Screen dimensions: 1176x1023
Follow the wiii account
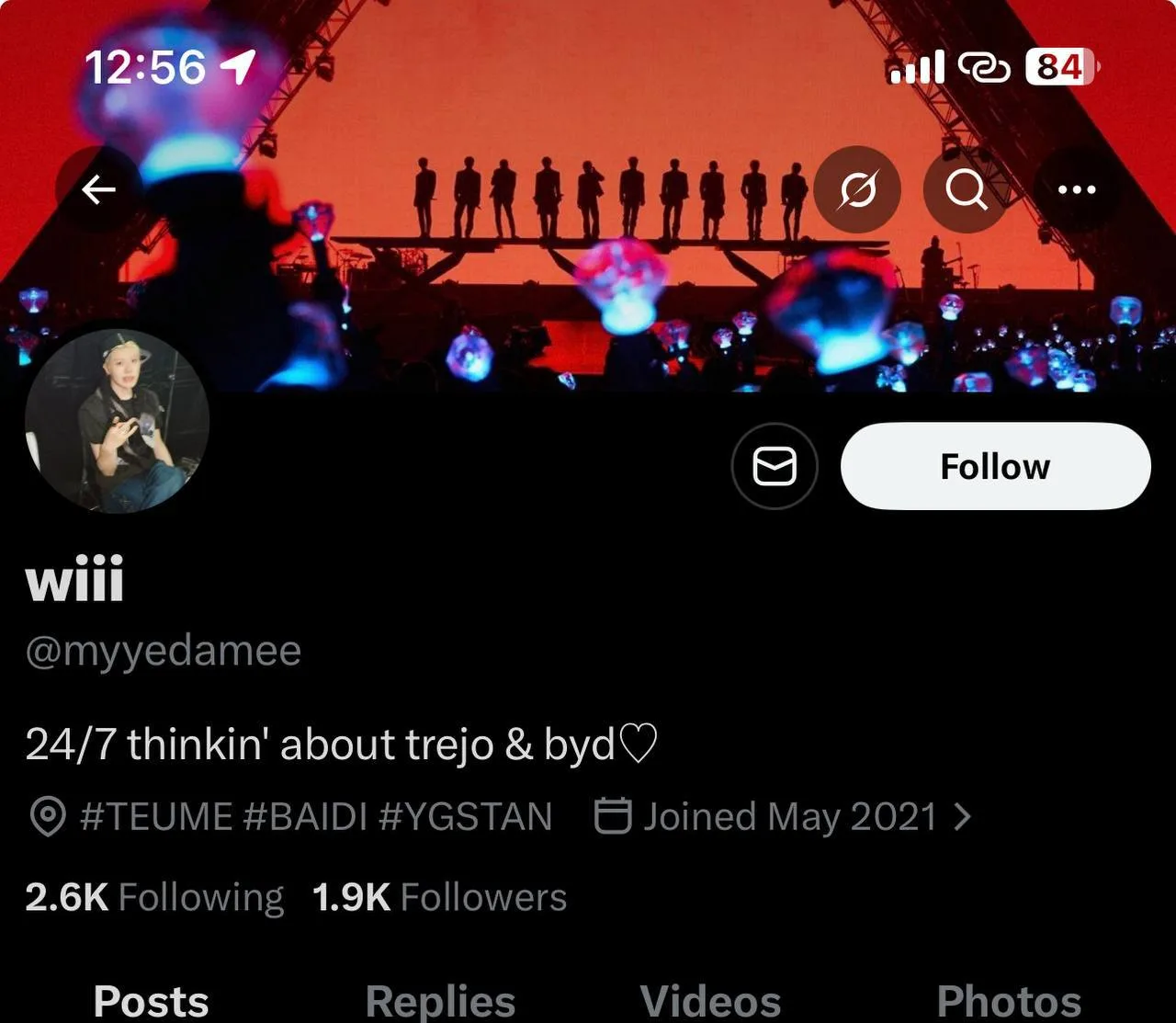(x=995, y=466)
